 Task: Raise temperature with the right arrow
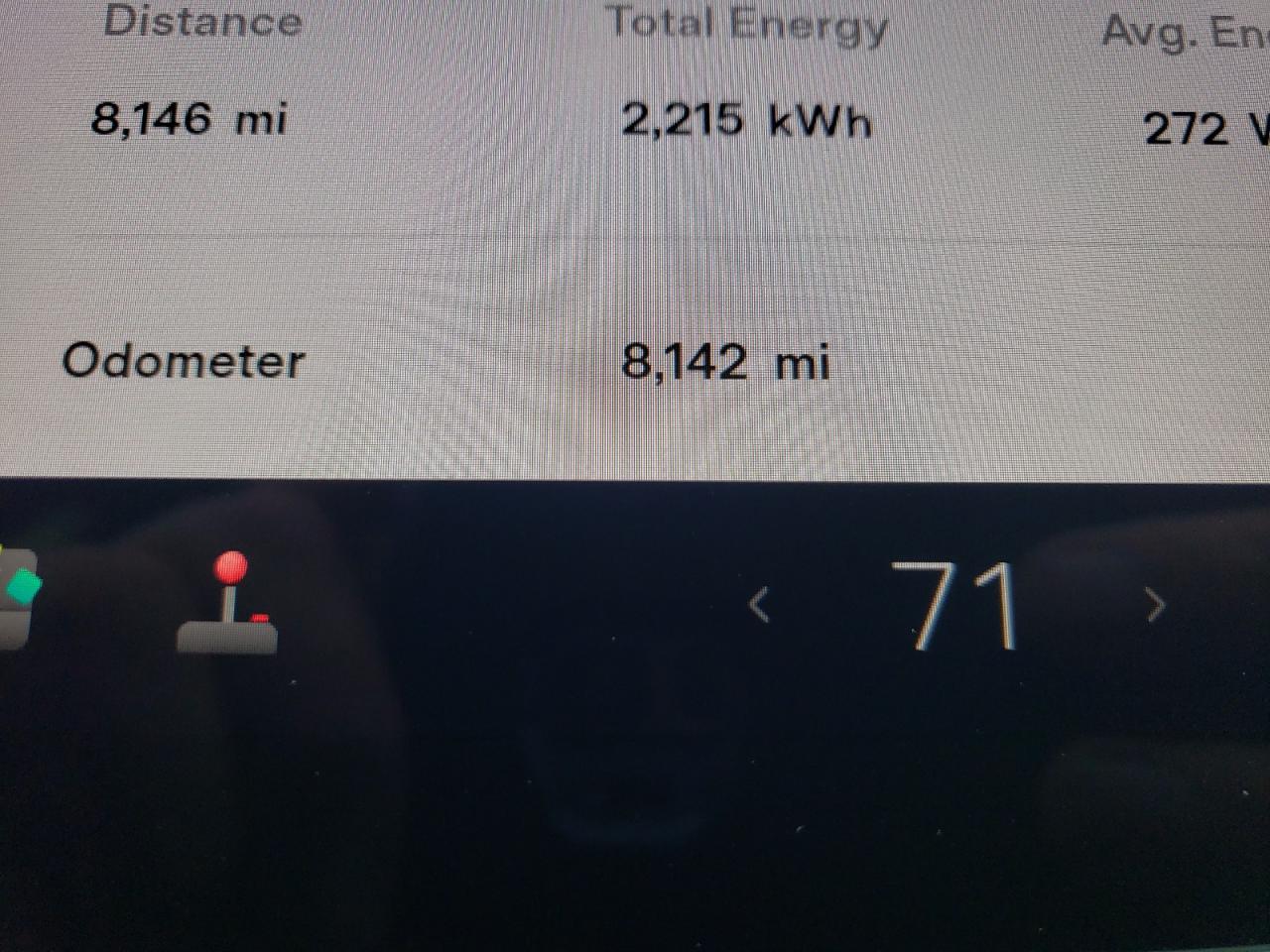coord(1154,603)
